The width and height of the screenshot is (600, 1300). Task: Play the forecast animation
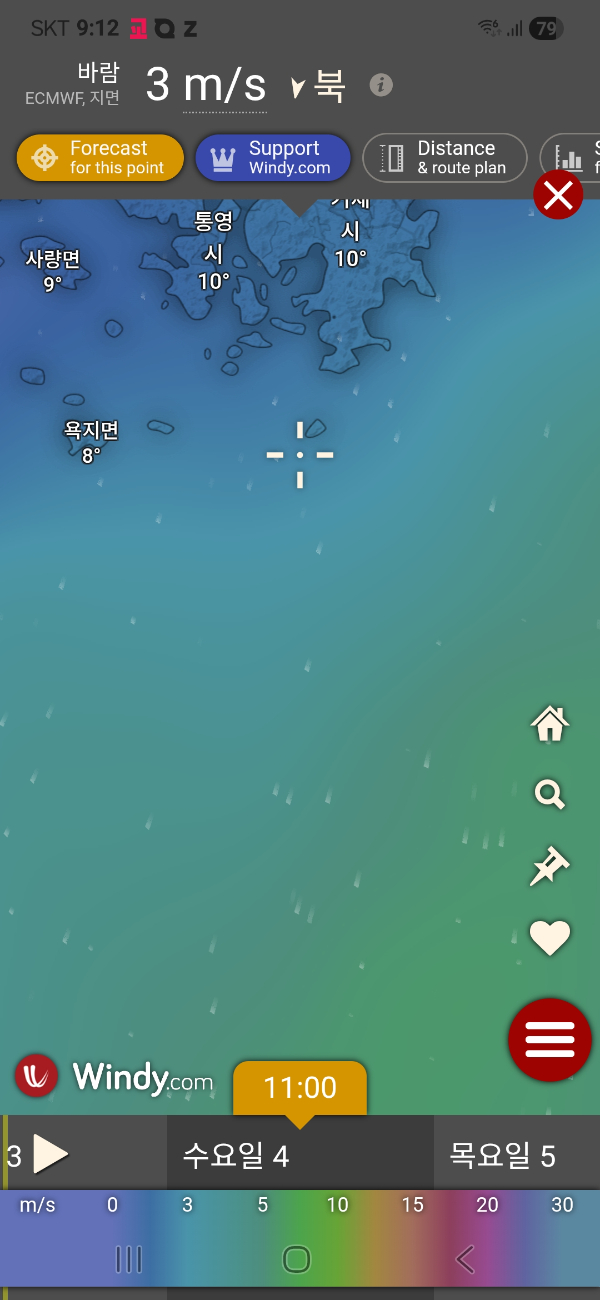click(x=50, y=1154)
